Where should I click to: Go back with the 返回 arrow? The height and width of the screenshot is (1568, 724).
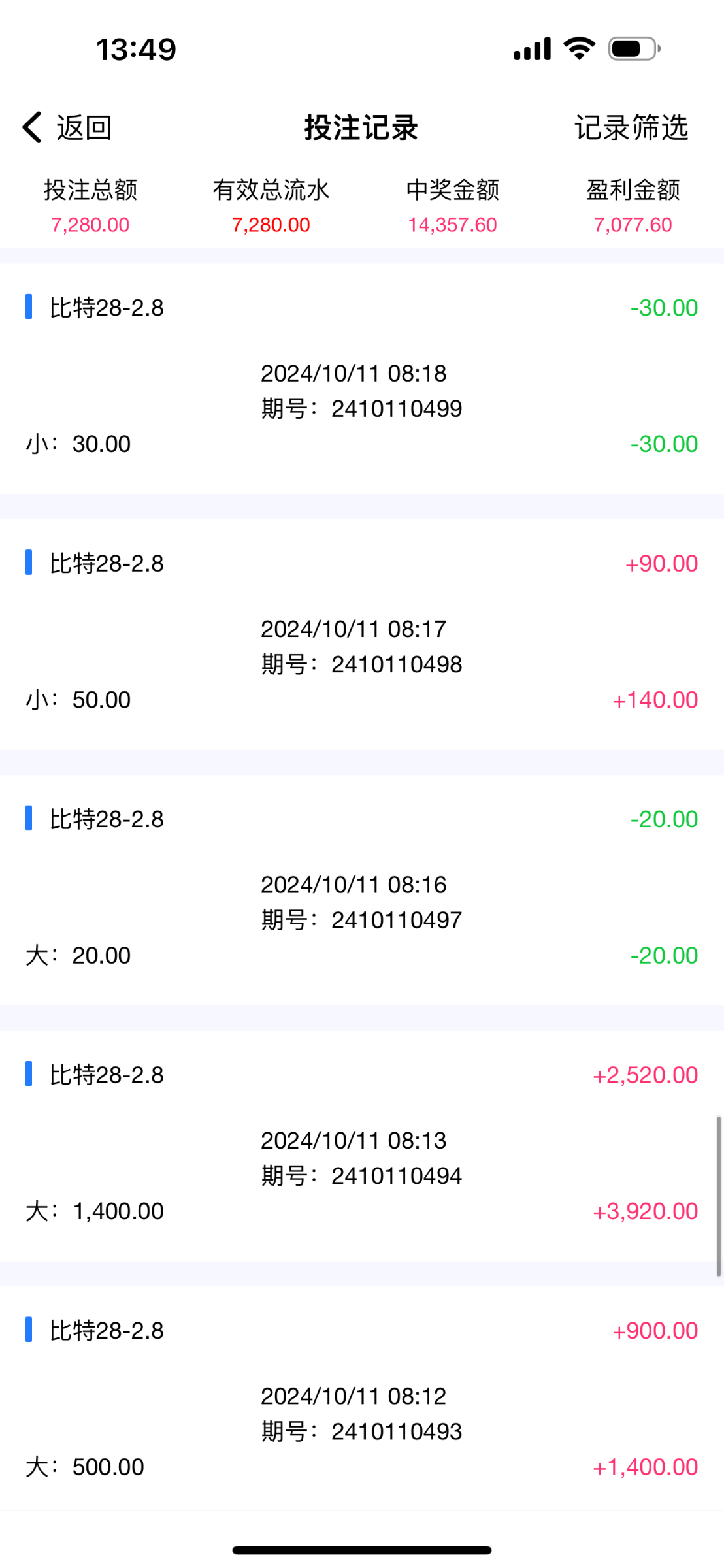tap(67, 127)
